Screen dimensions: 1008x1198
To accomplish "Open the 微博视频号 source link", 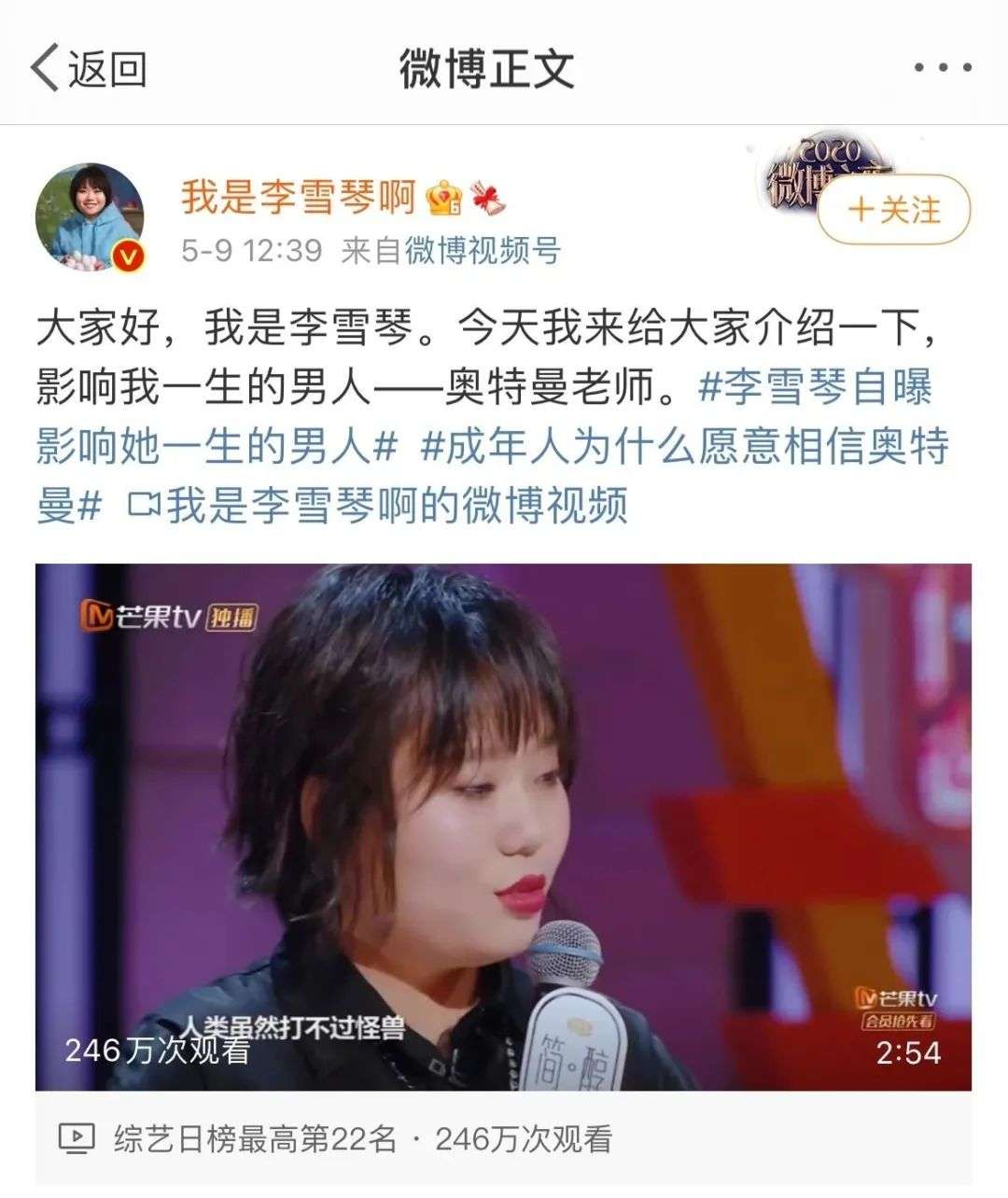I will pos(483,250).
